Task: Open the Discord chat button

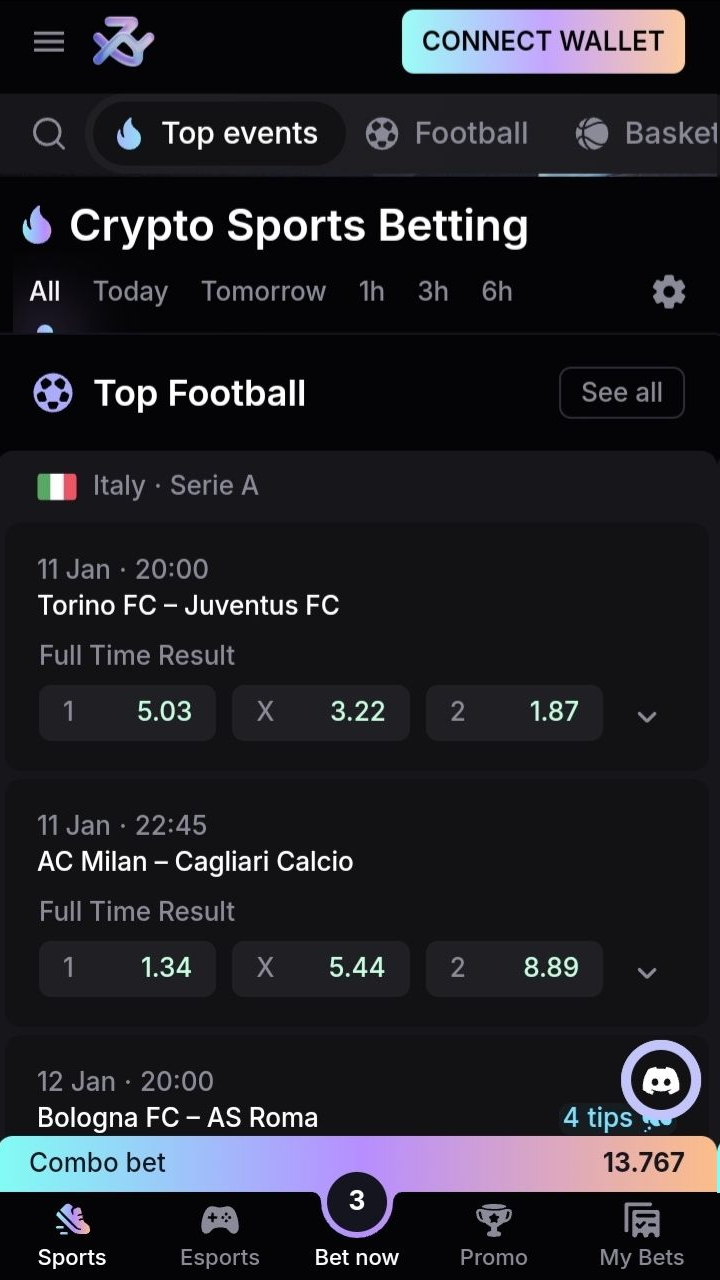Action: 661,1080
